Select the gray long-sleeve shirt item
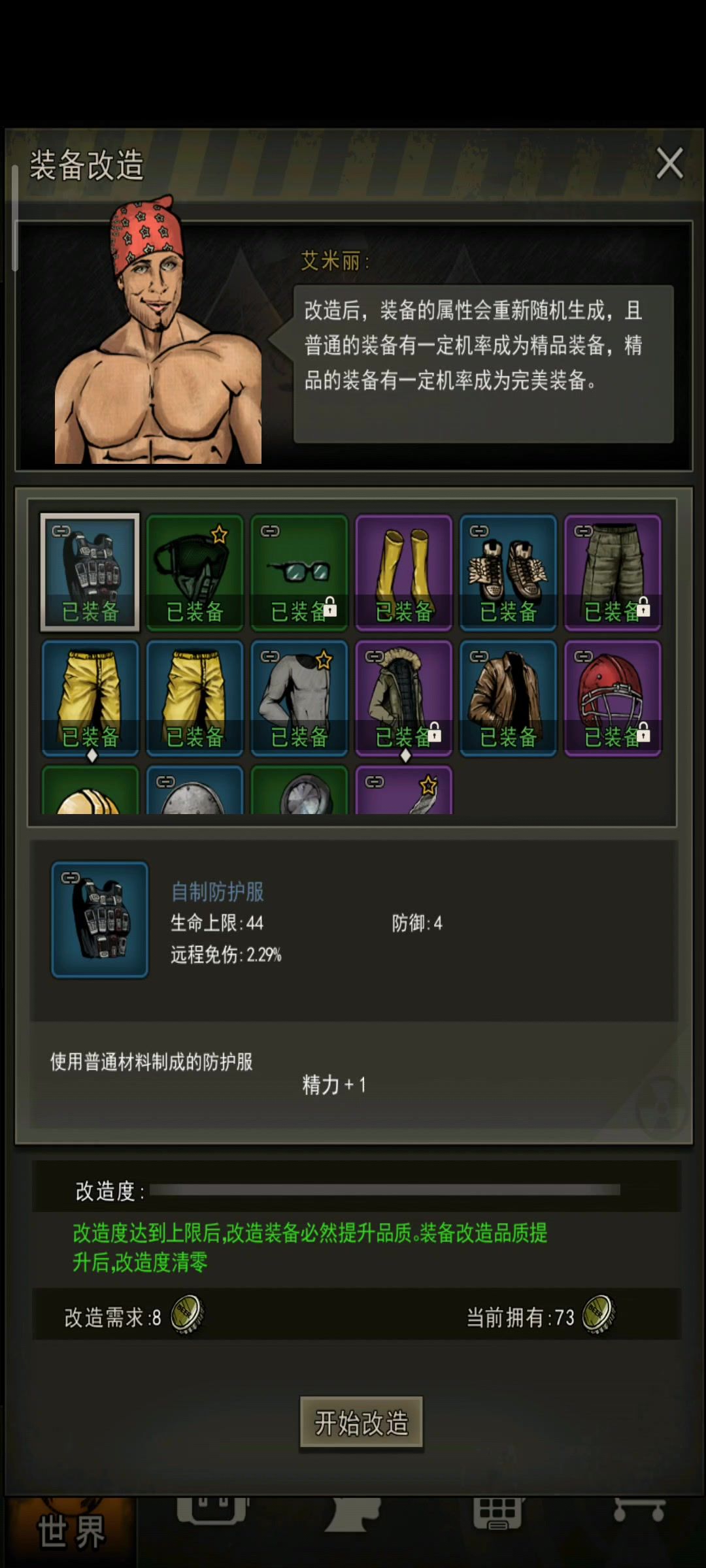 pyautogui.click(x=299, y=698)
